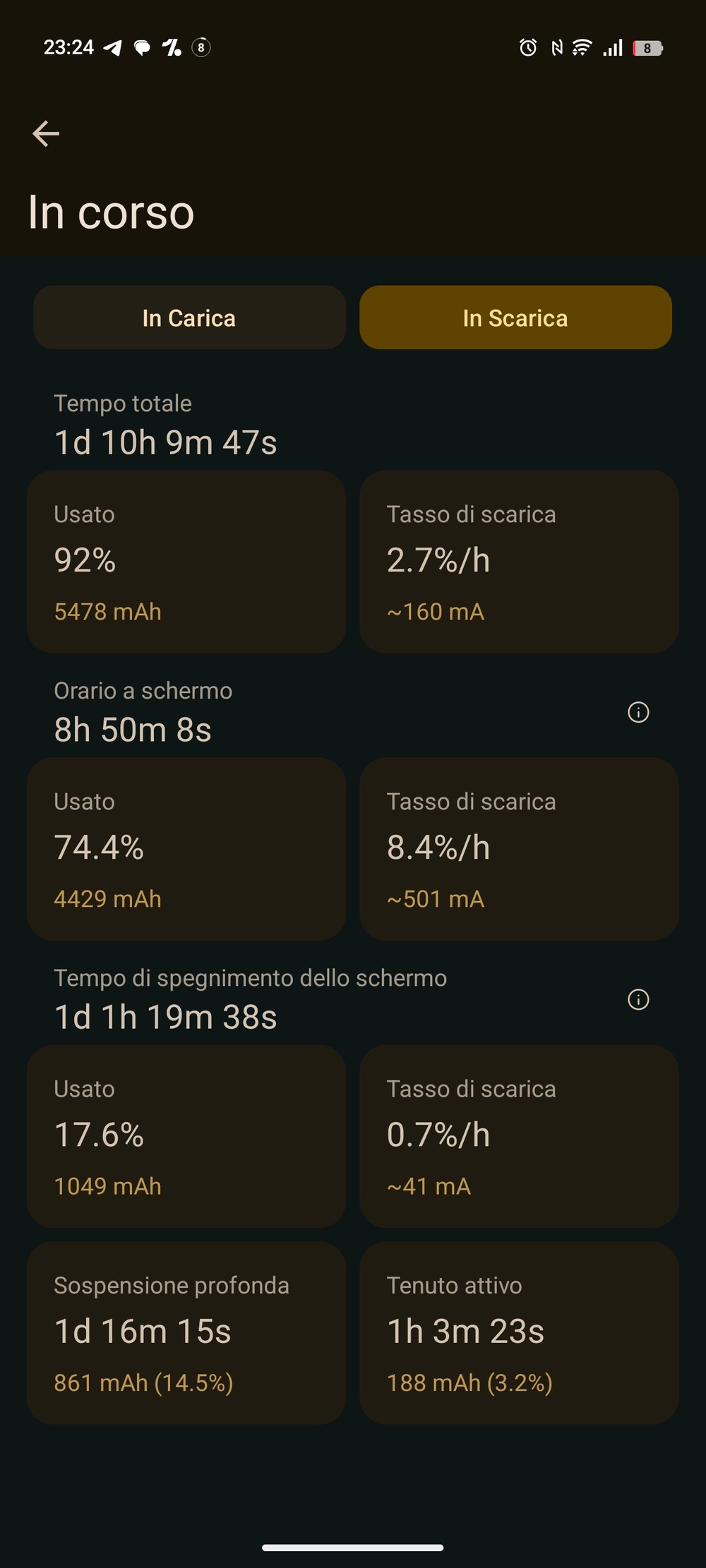Select the In Scarica tab
Screen dimensions: 706x1568
coord(515,318)
